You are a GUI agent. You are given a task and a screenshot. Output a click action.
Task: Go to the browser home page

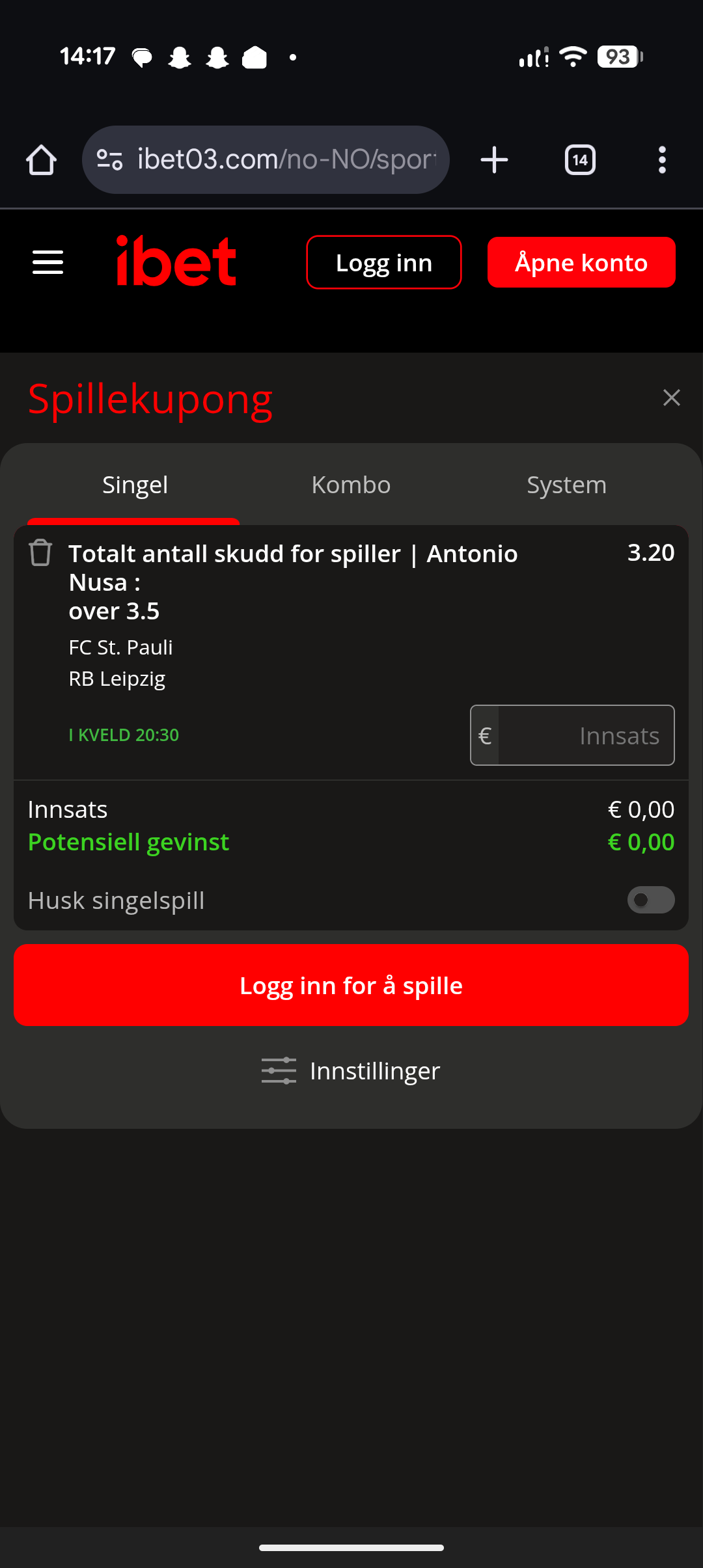(41, 160)
